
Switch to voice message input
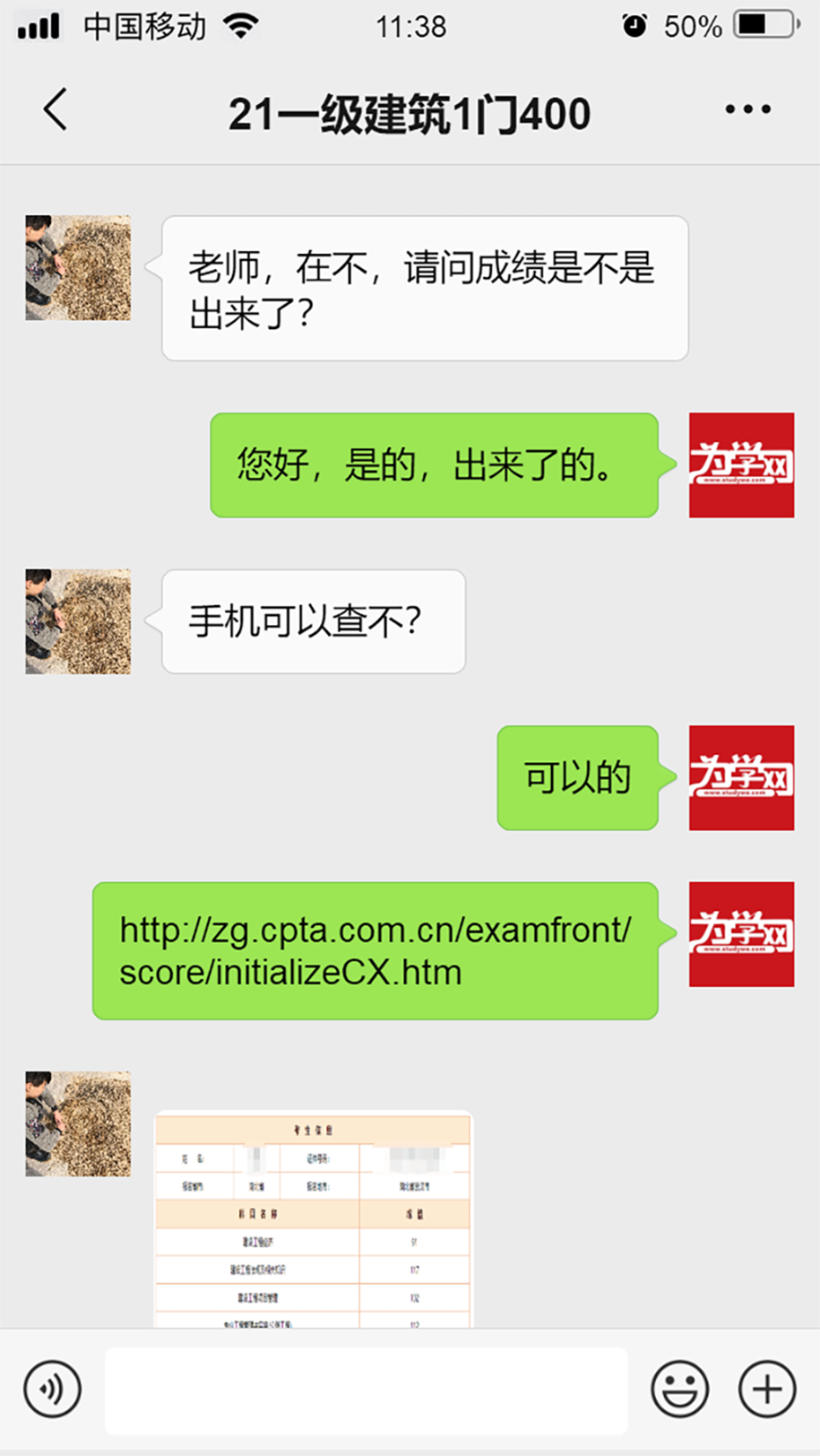[52, 1390]
